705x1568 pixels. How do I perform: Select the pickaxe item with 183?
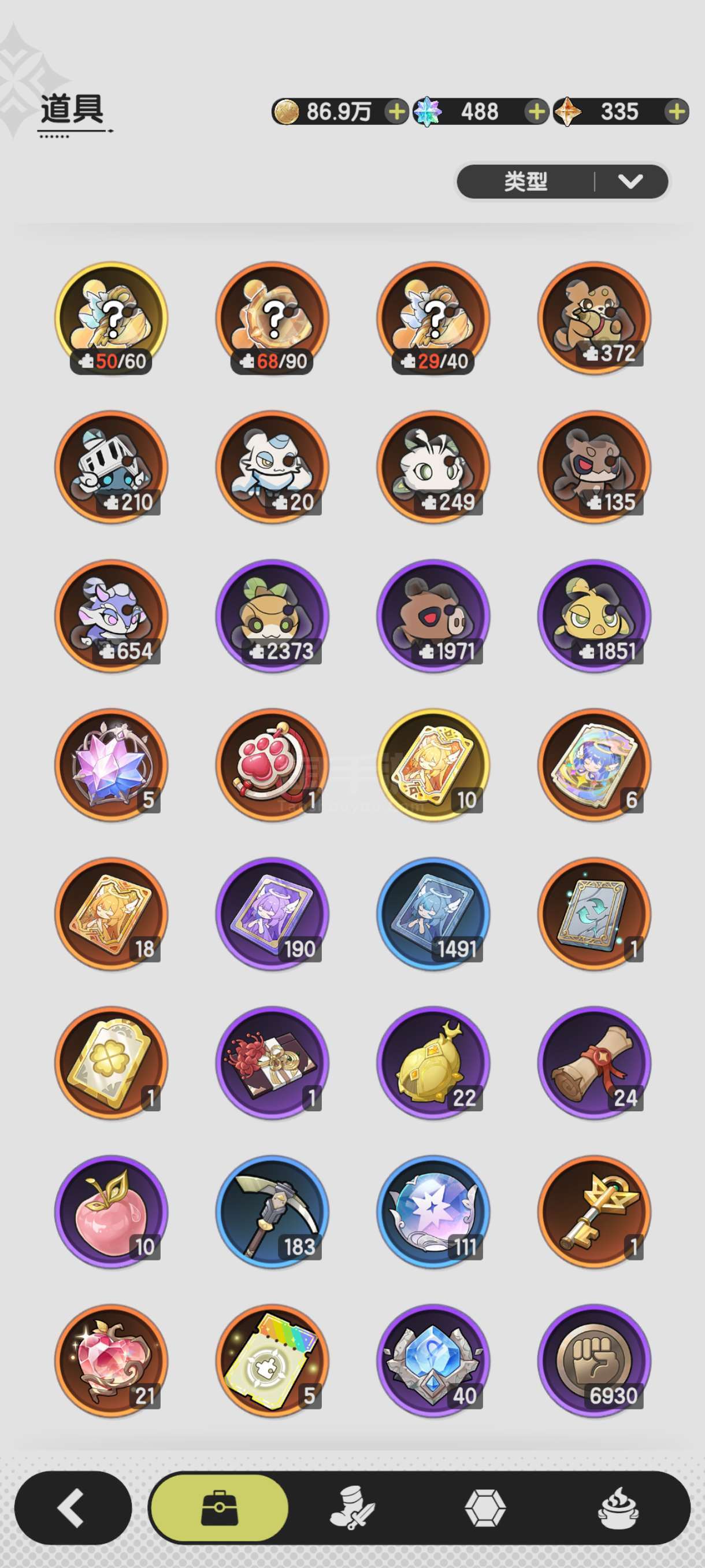[273, 1212]
